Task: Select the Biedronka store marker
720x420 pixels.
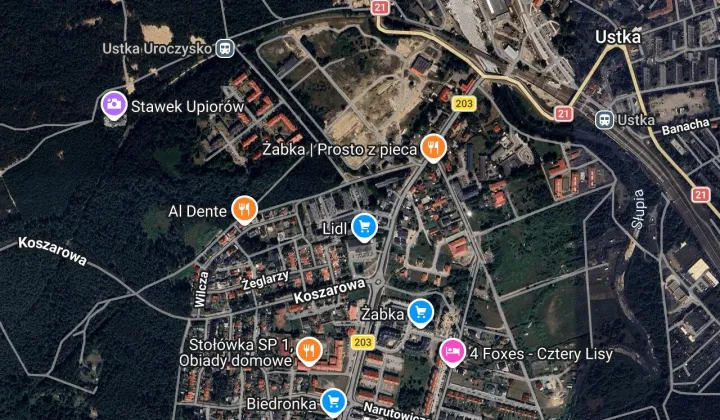Action: (332, 403)
